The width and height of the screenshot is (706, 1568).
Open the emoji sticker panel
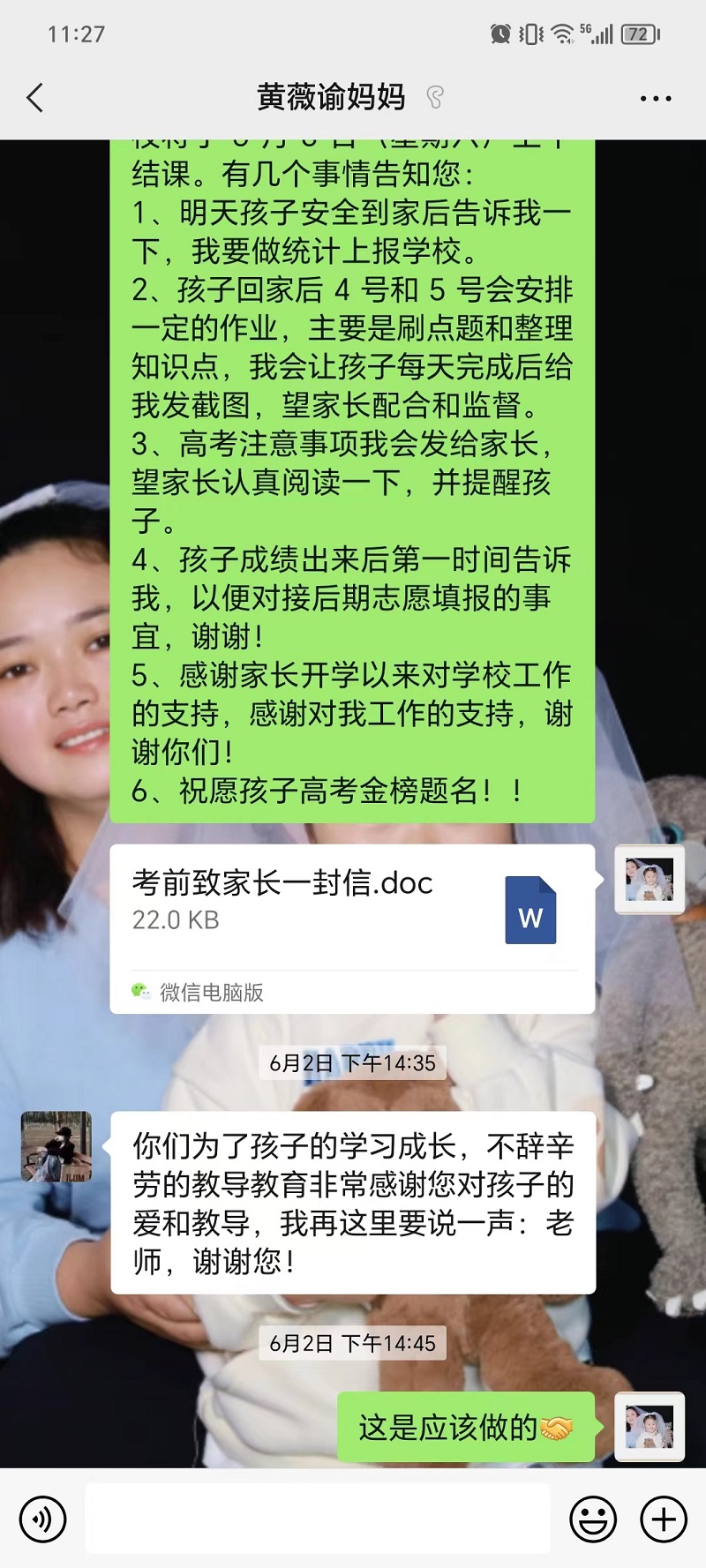click(592, 1519)
